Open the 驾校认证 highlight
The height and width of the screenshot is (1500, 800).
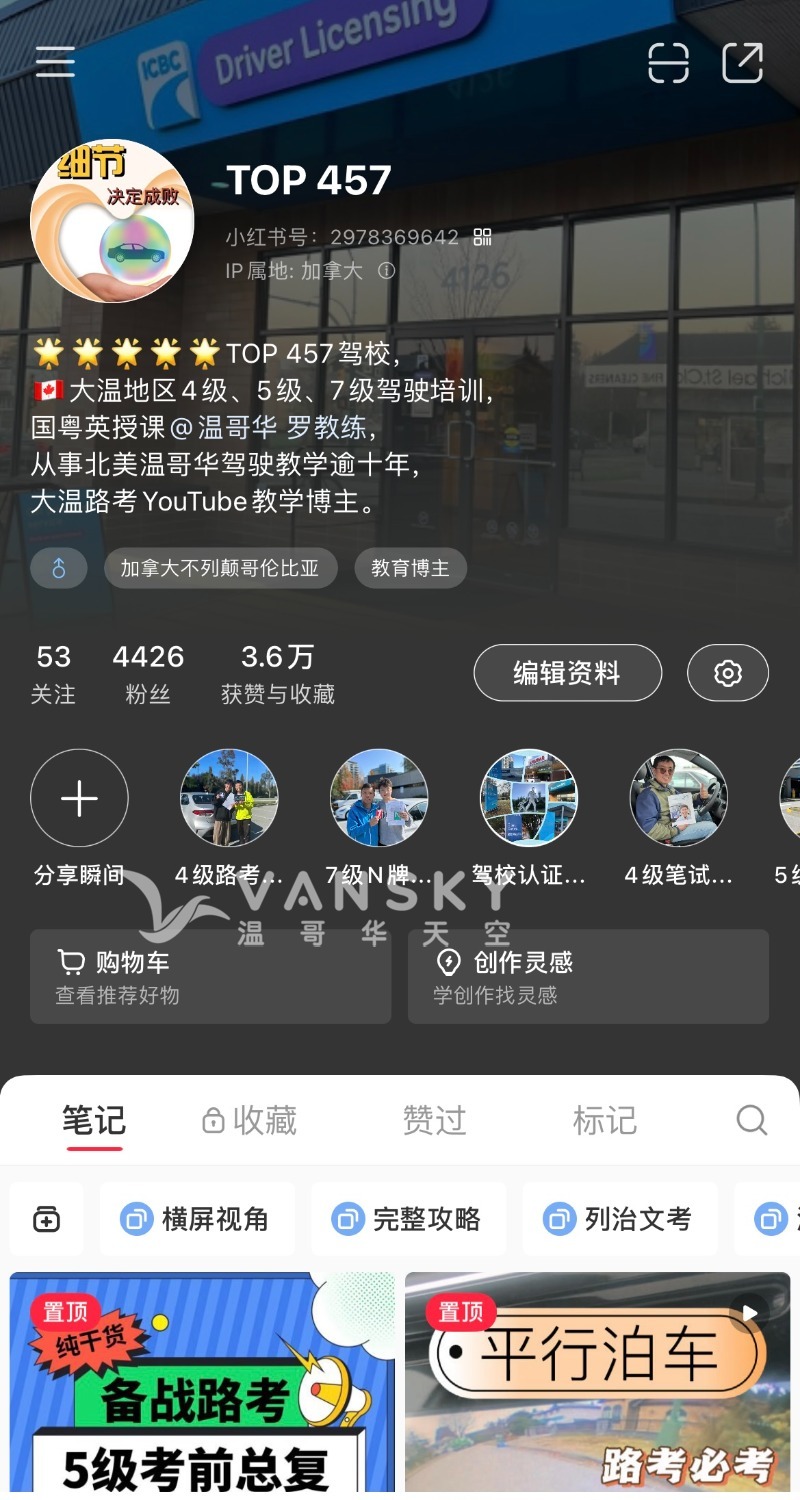pyautogui.click(x=529, y=798)
